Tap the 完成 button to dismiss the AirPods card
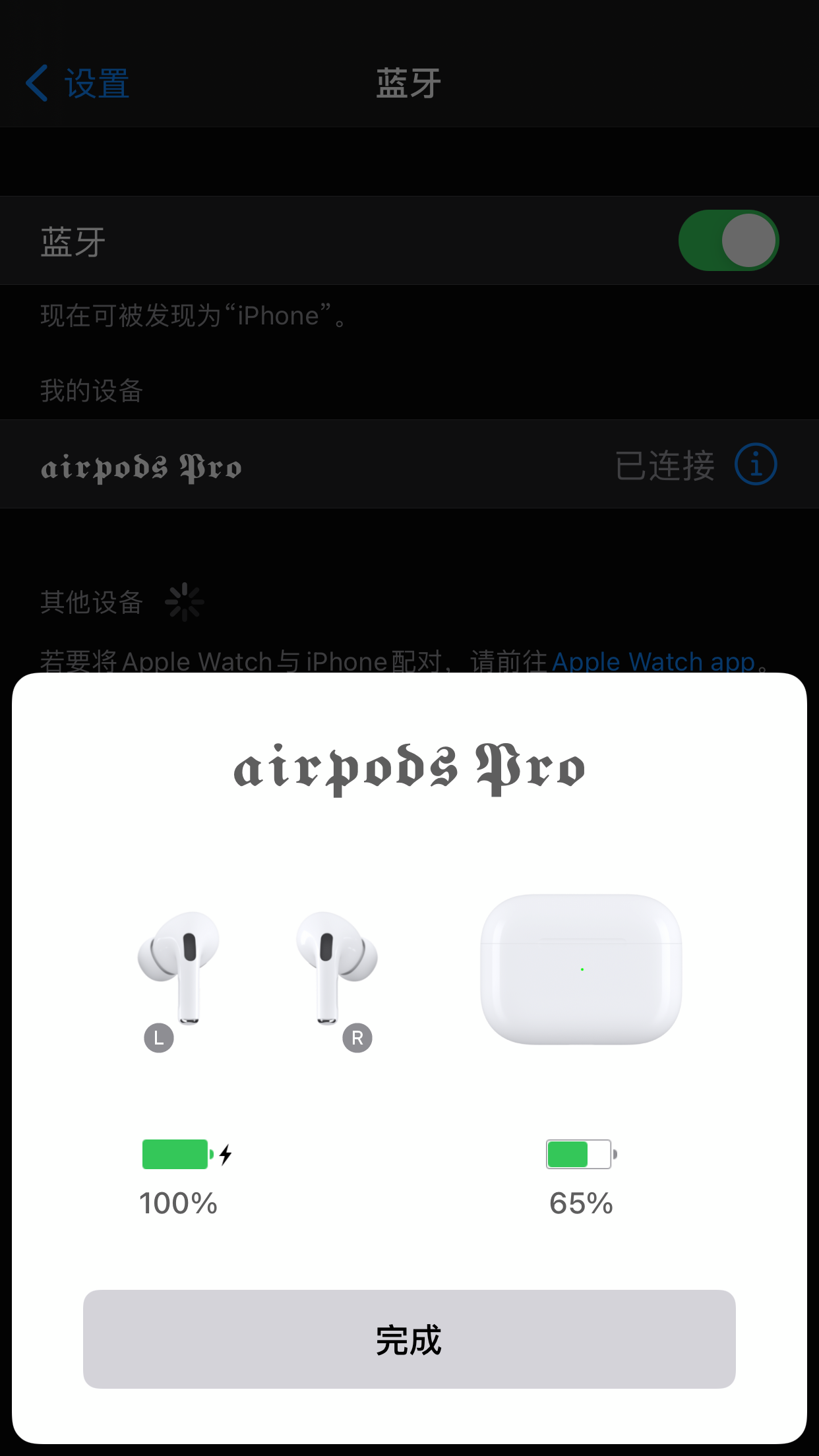 click(x=409, y=1339)
